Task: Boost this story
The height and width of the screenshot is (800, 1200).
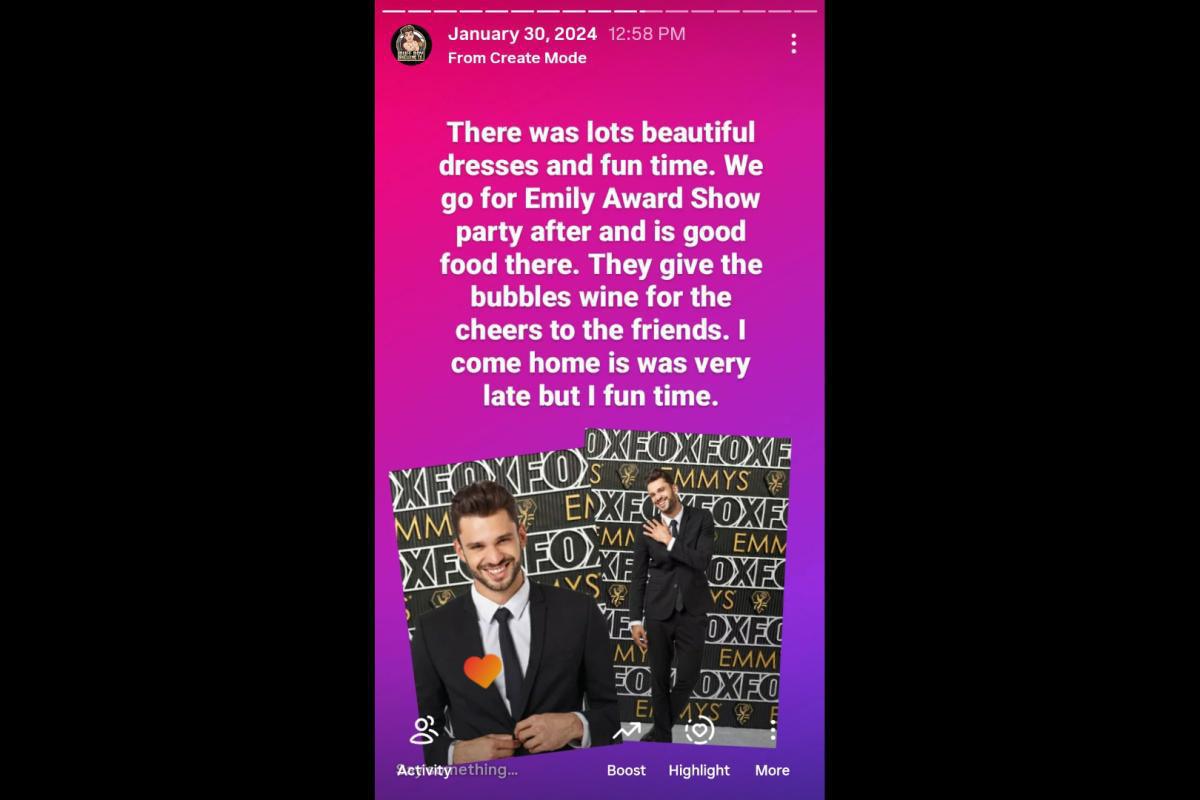Action: click(626, 747)
